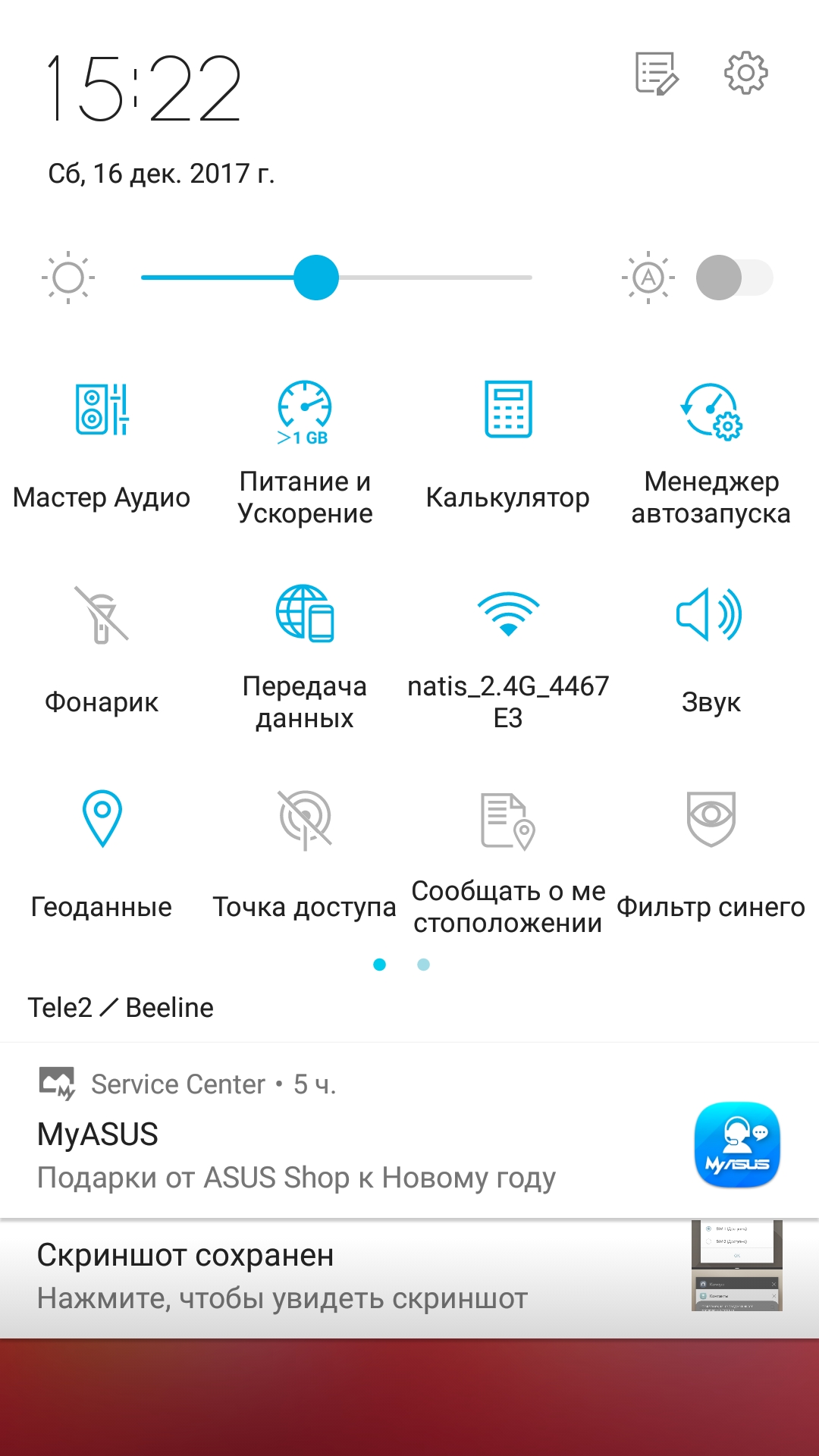Screen dimensions: 819x1456
Task: Toggle the natis_2.4G_4467E3 Wi-Fi tile
Action: coord(508,613)
